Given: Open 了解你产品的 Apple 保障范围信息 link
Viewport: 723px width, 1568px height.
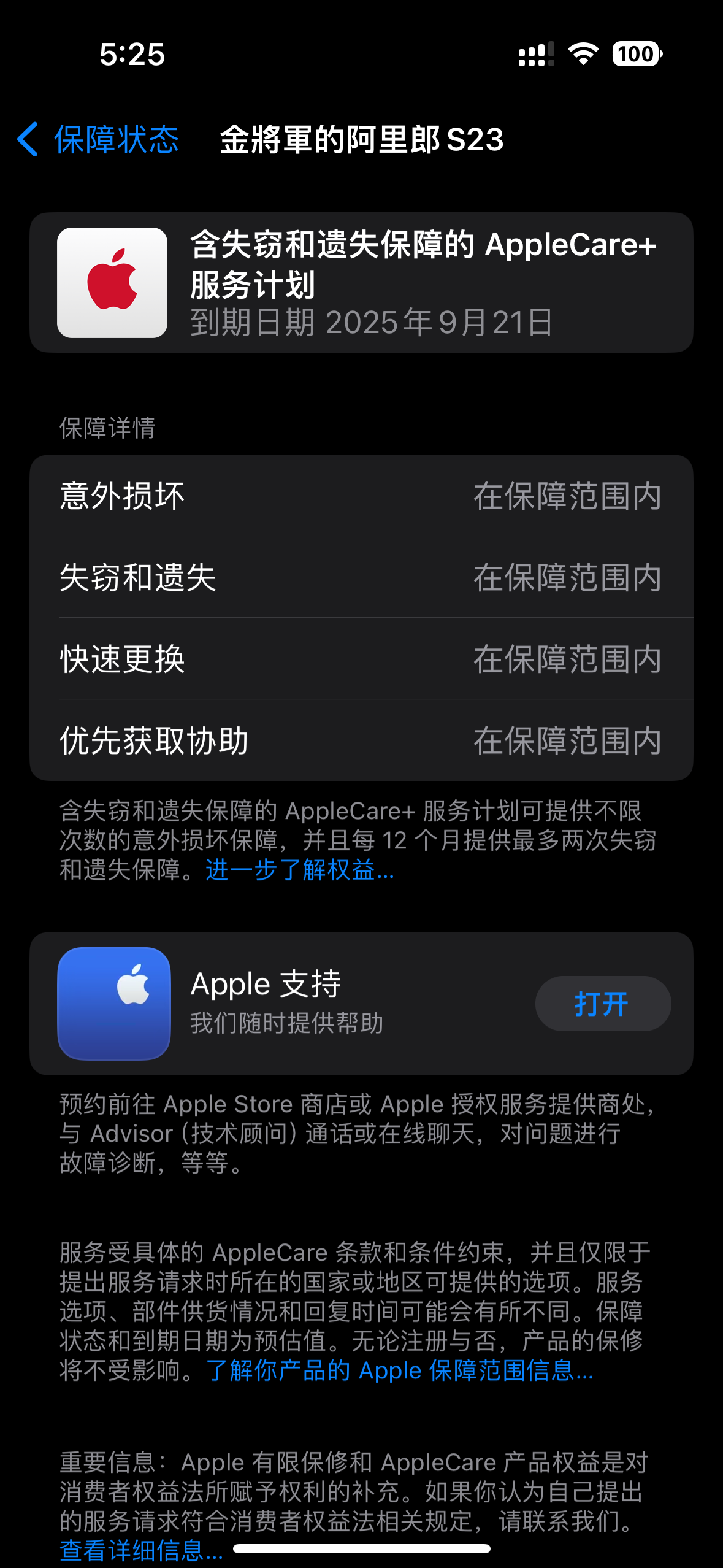Looking at the screenshot, I should (x=399, y=1370).
